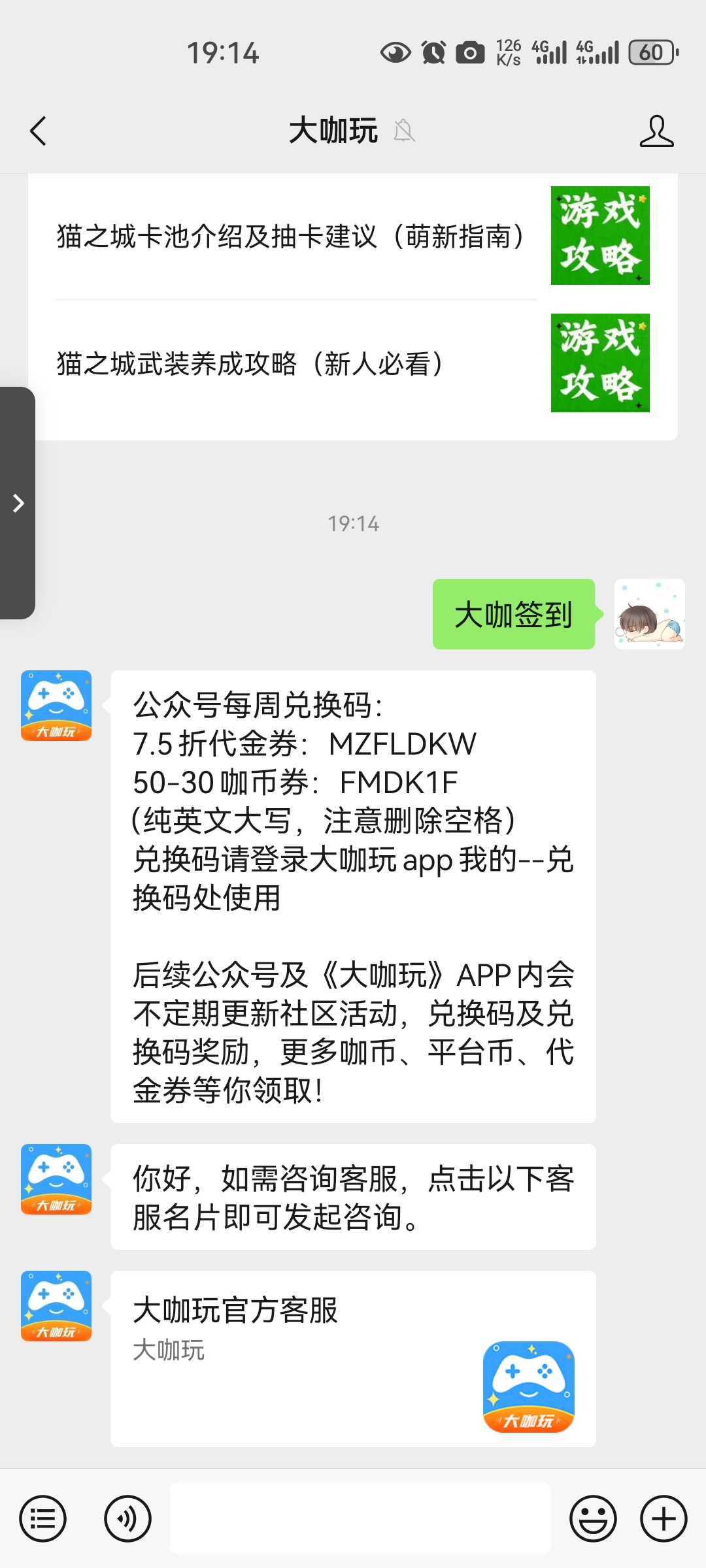This screenshot has width=706, height=1568.
Task: Switch to the service menu list icon
Action: [42, 1518]
